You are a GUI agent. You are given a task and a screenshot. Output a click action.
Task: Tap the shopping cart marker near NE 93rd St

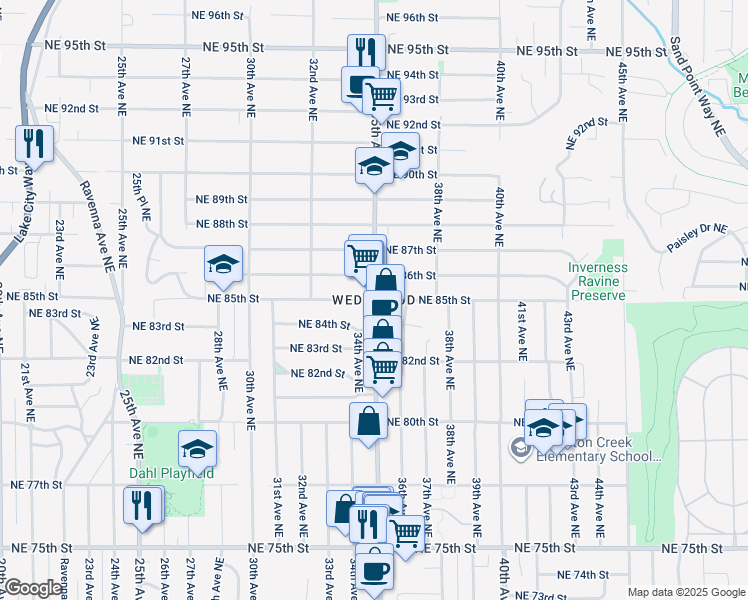click(381, 97)
